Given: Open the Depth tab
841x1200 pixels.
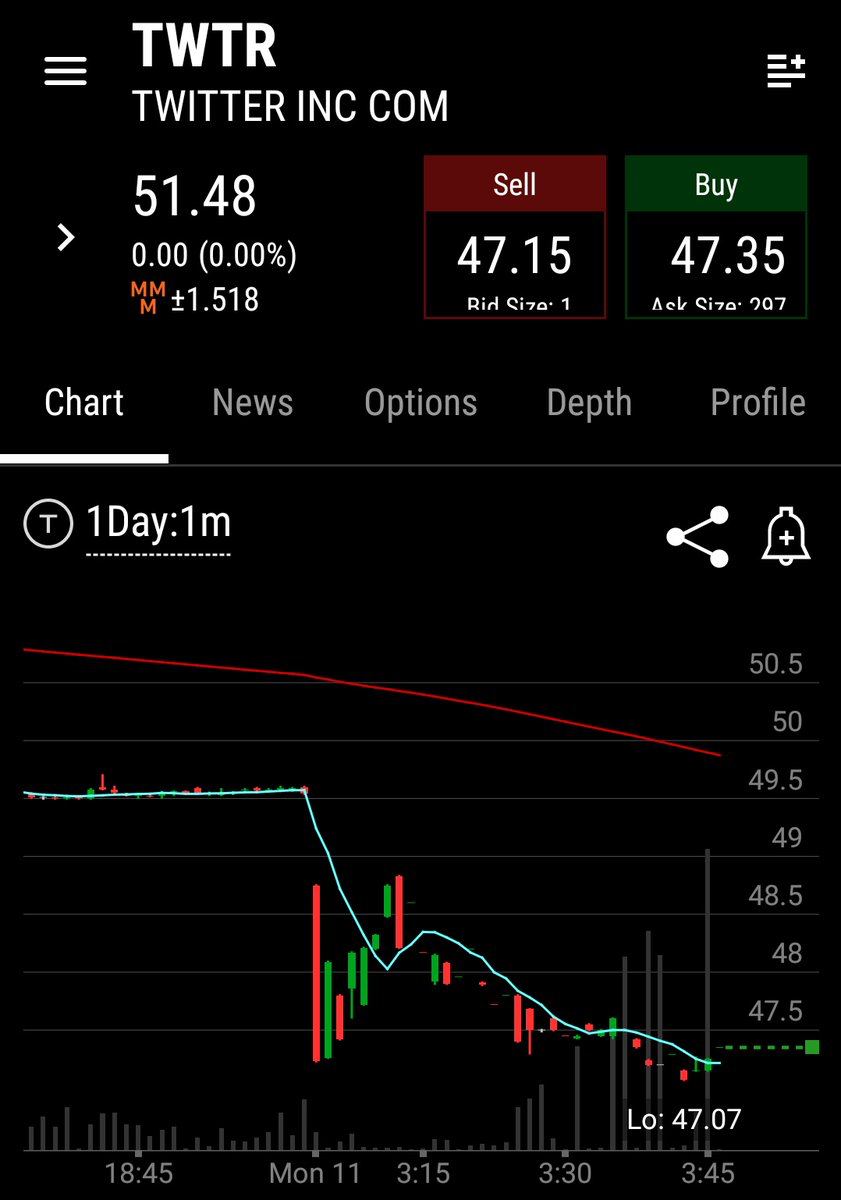Looking at the screenshot, I should (589, 402).
